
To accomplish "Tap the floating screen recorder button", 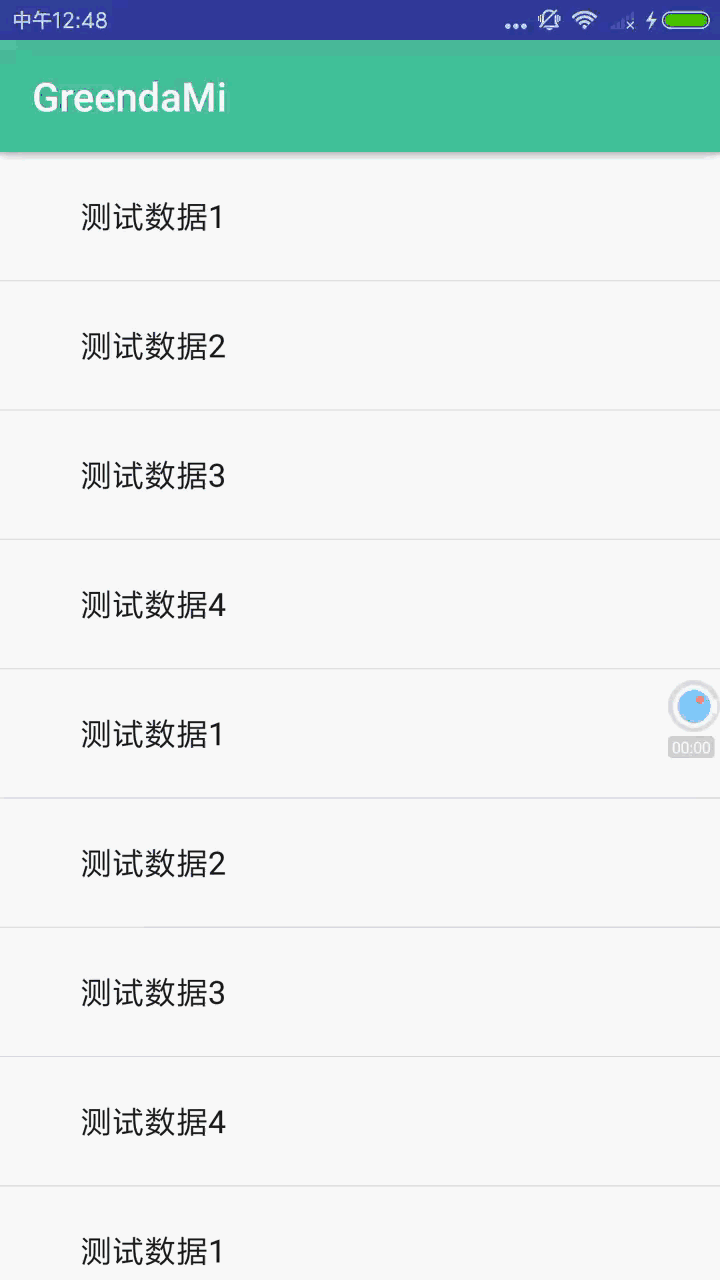I will coord(693,707).
